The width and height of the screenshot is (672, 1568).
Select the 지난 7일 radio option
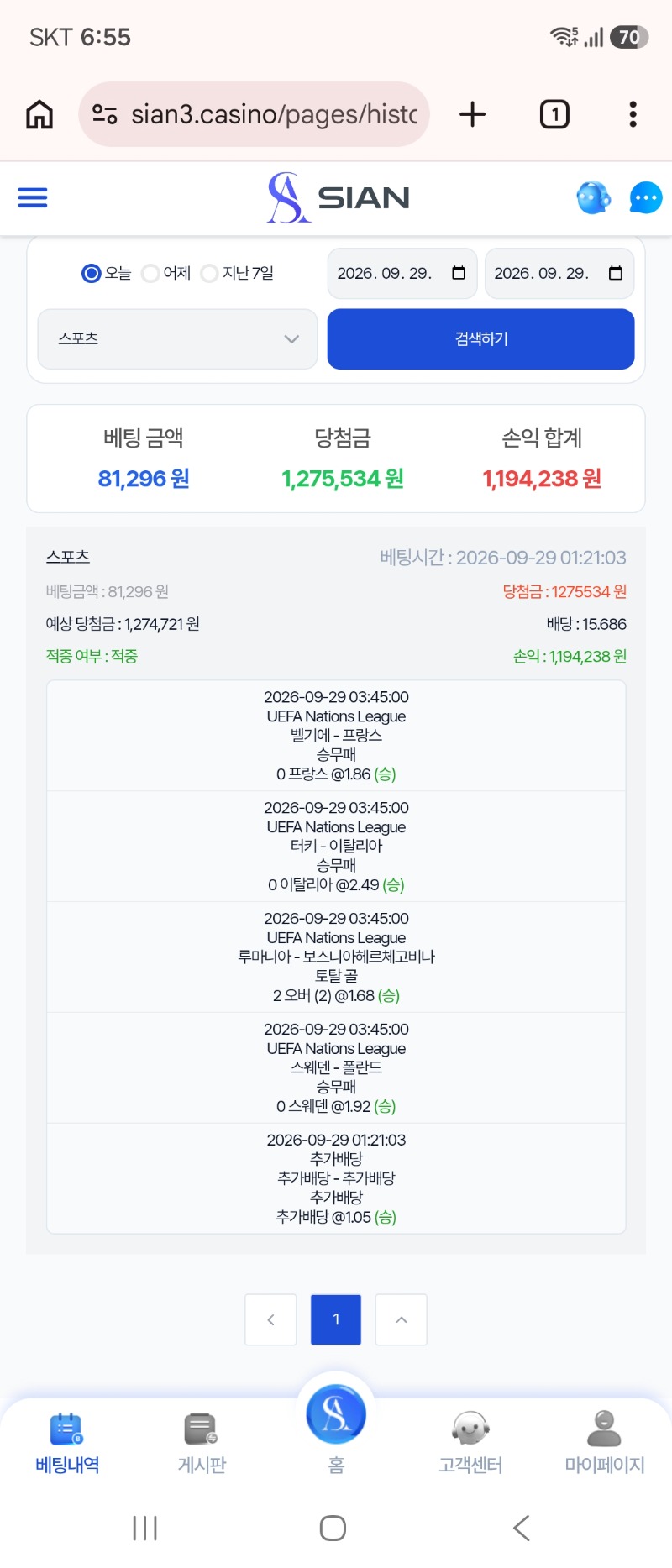(x=237, y=273)
